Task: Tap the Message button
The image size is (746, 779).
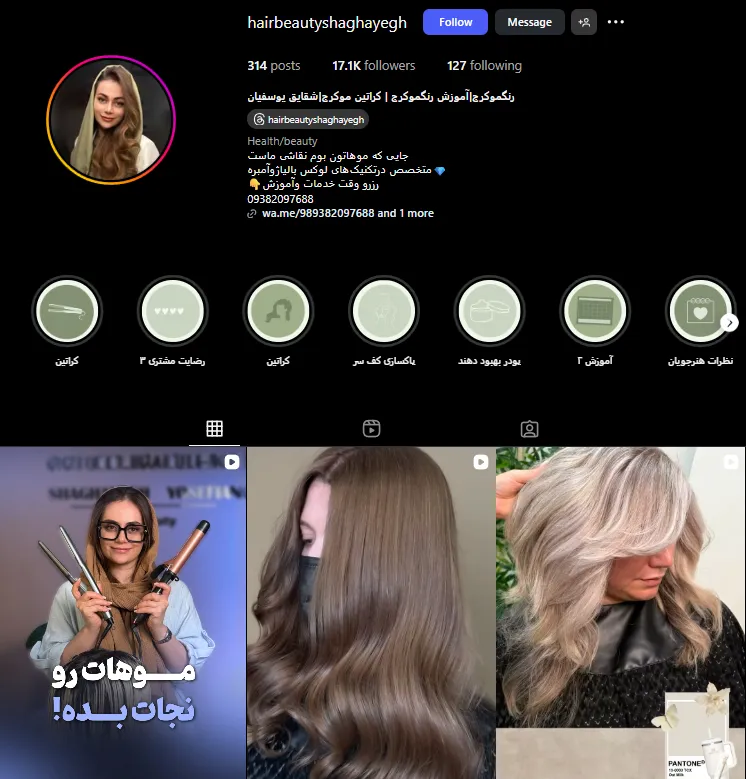Action: [529, 22]
